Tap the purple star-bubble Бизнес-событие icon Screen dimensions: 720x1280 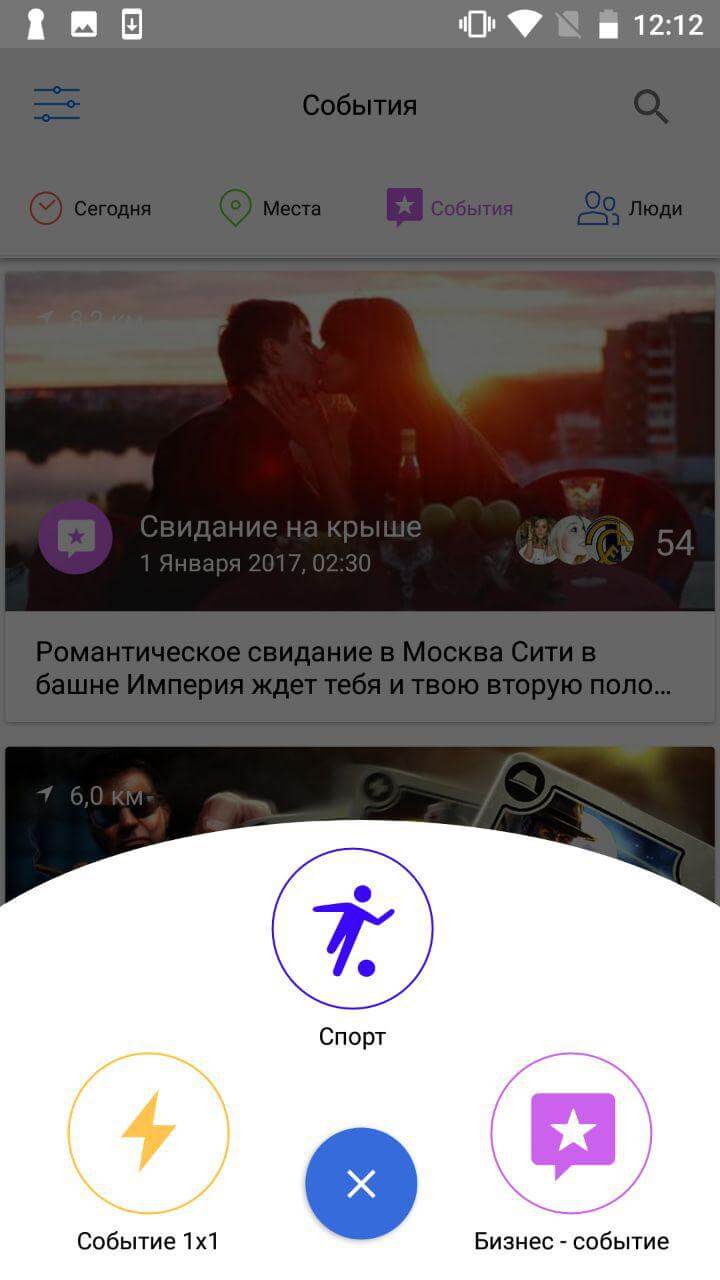[571, 1133]
